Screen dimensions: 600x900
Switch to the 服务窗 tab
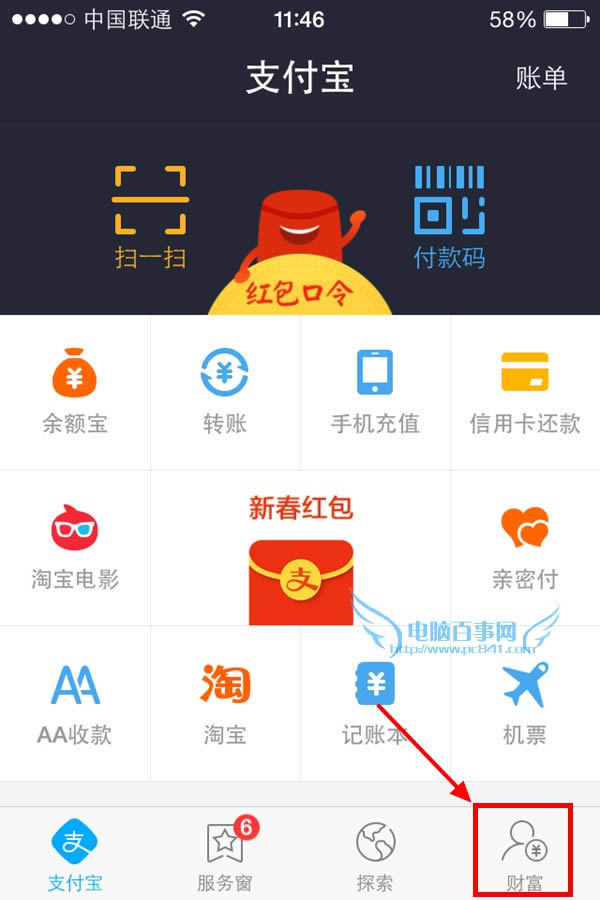pos(225,855)
